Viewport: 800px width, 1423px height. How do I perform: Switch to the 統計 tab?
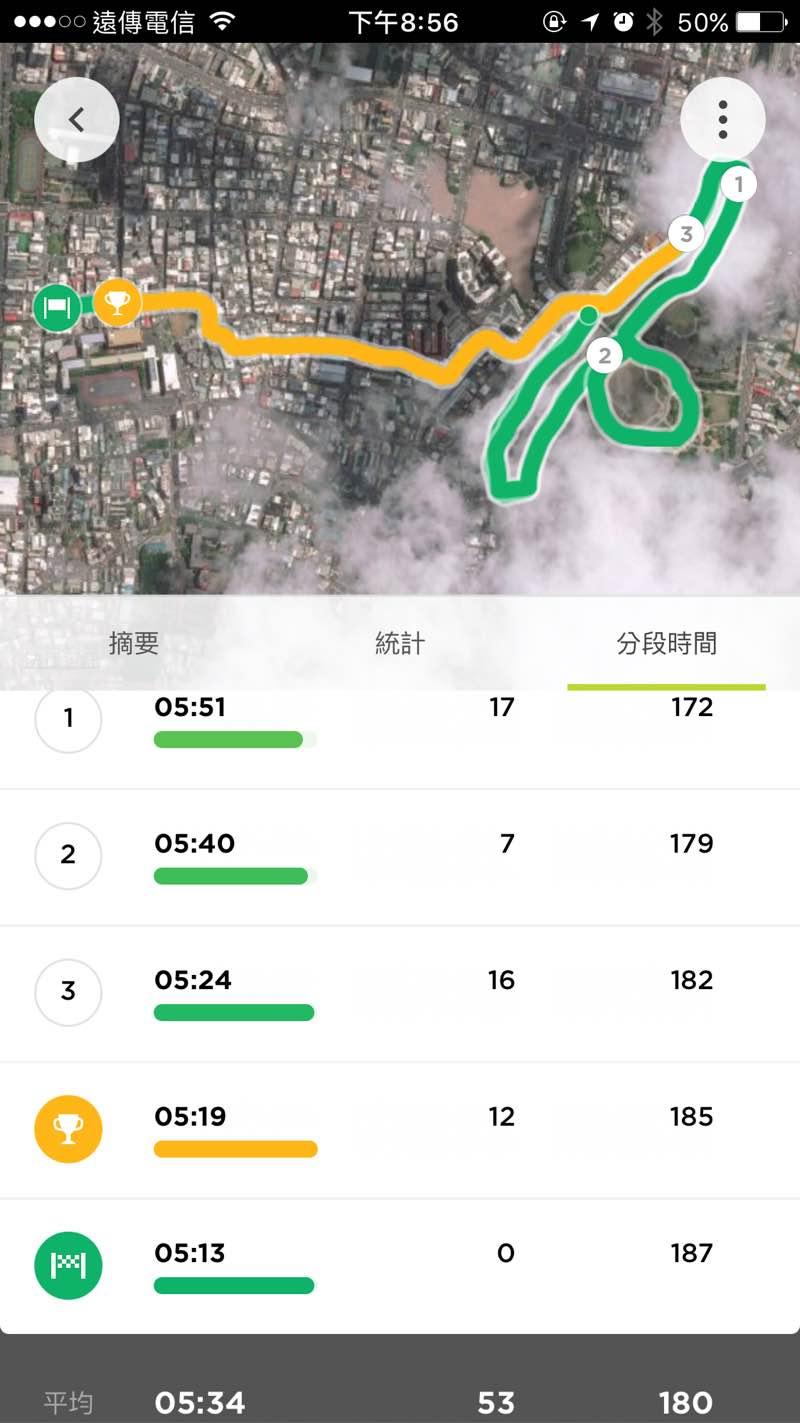[x=400, y=644]
